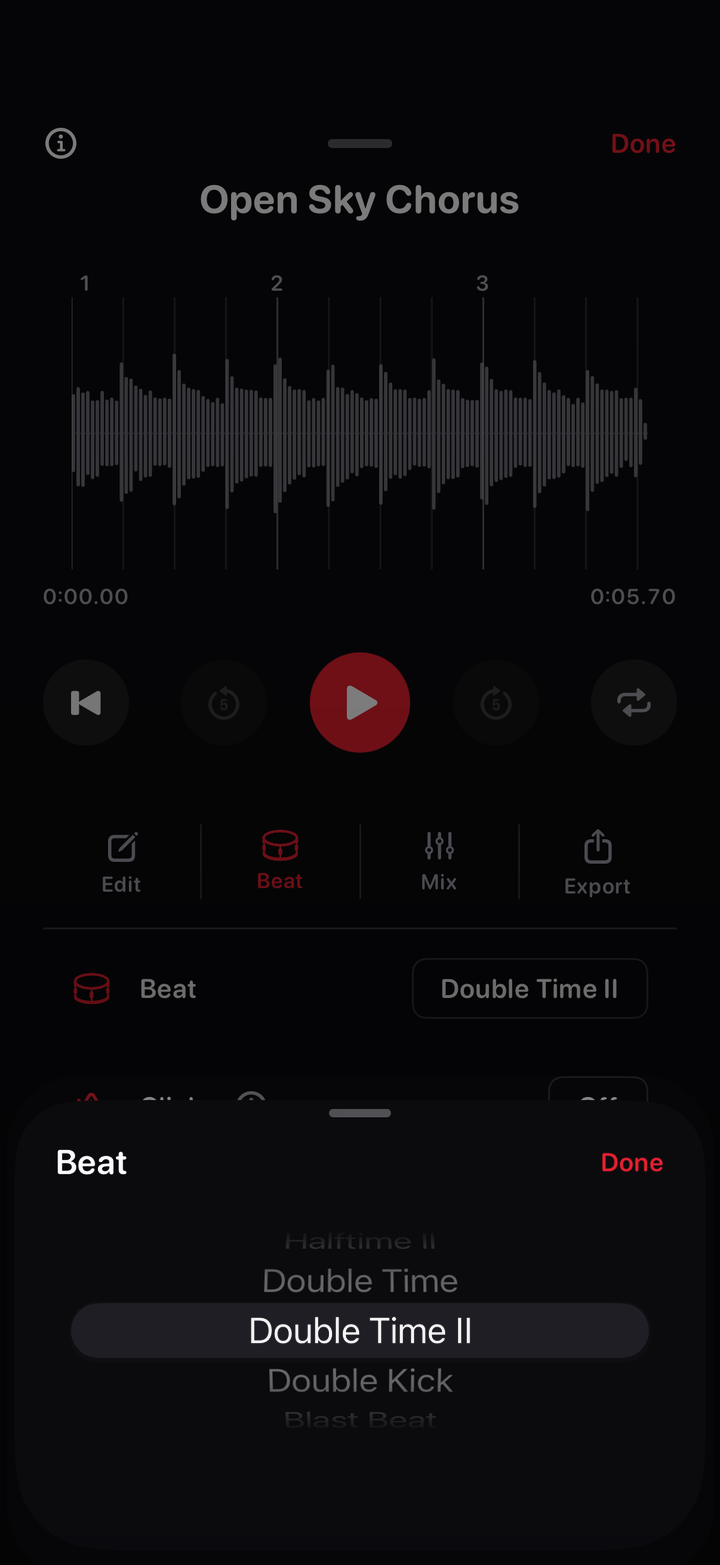The width and height of the screenshot is (720, 1565).
Task: Pick Blast Beat from the list
Action: click(x=360, y=1420)
